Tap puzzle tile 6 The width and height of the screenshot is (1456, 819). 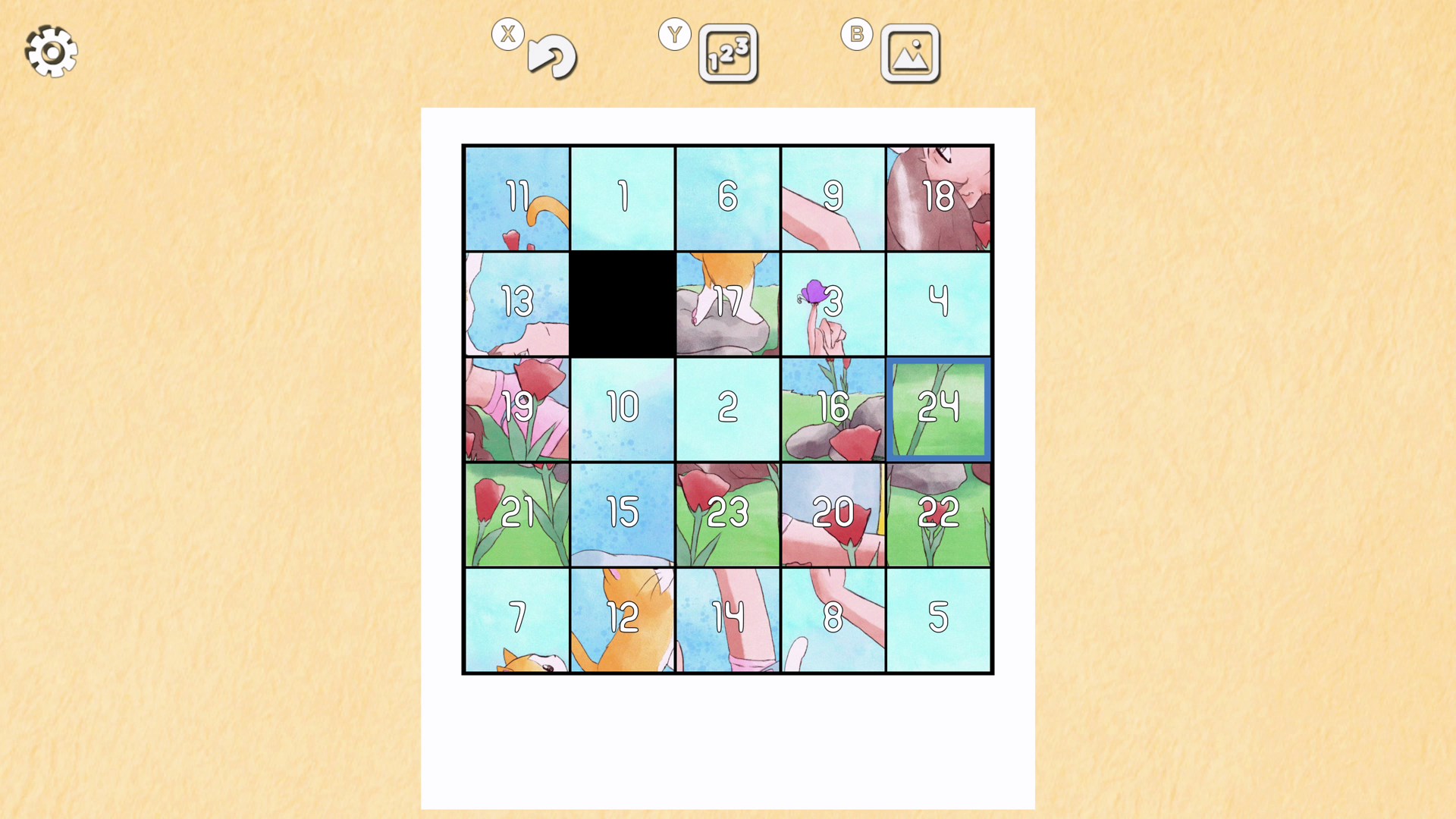pyautogui.click(x=728, y=199)
